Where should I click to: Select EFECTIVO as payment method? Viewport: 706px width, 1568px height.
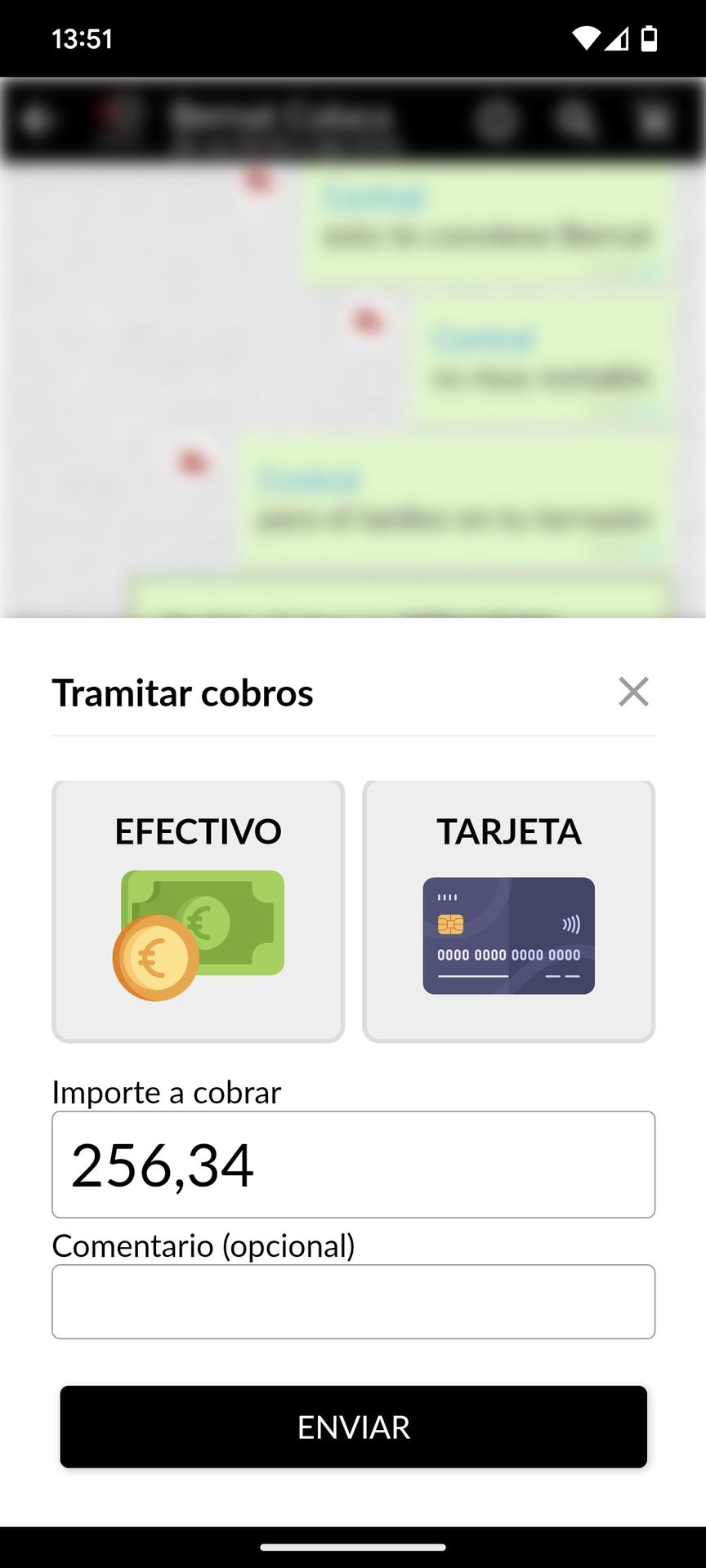tap(199, 911)
